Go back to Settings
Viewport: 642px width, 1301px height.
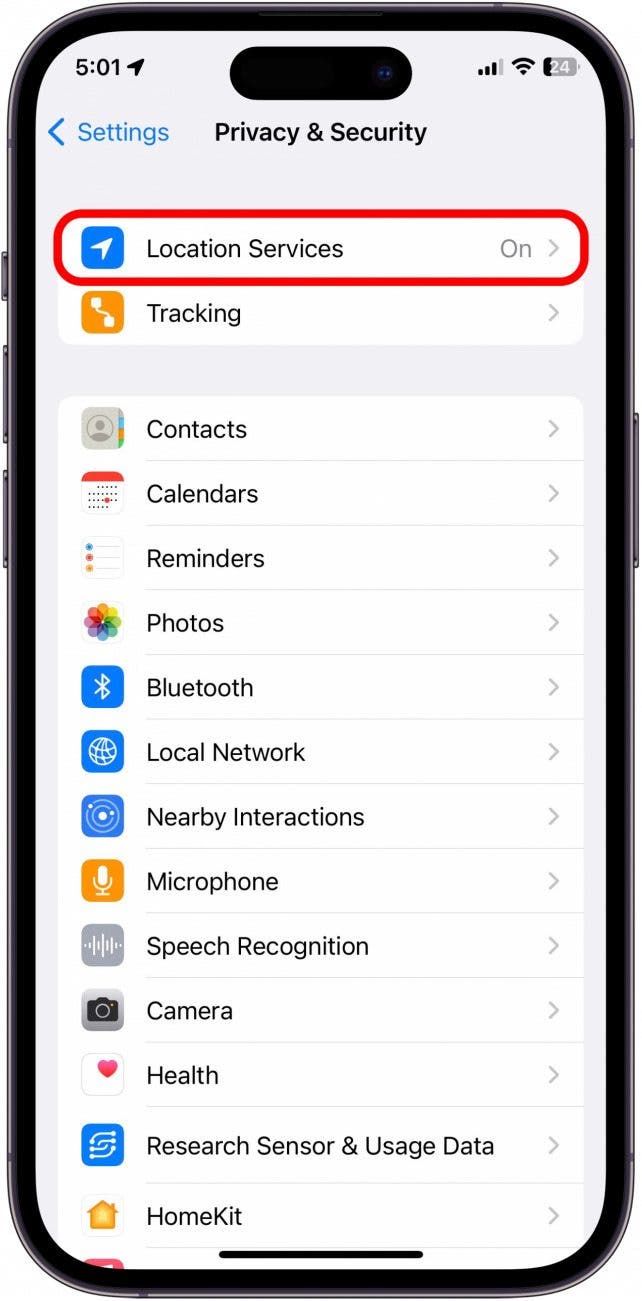coord(110,132)
